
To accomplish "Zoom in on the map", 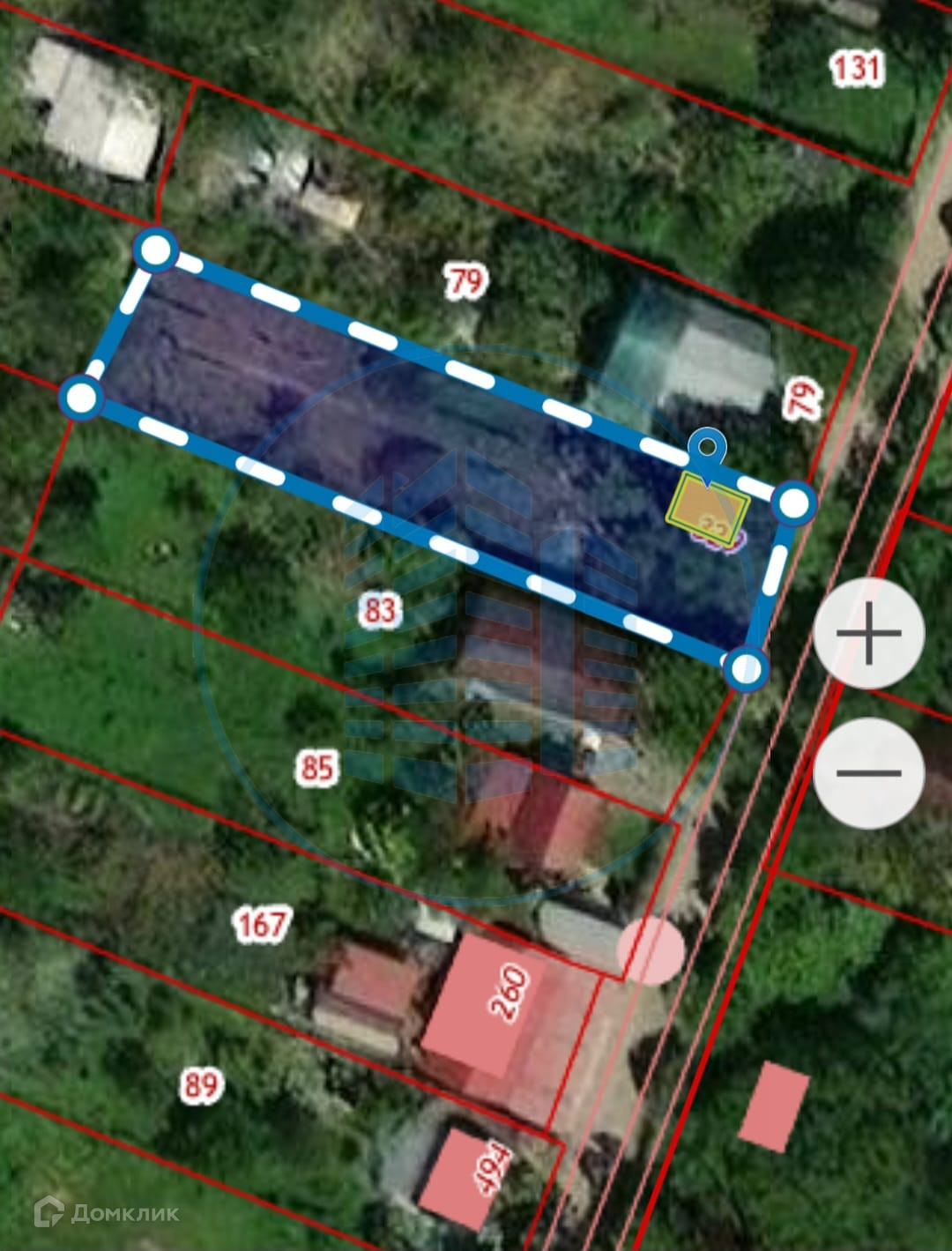I will coord(869,633).
